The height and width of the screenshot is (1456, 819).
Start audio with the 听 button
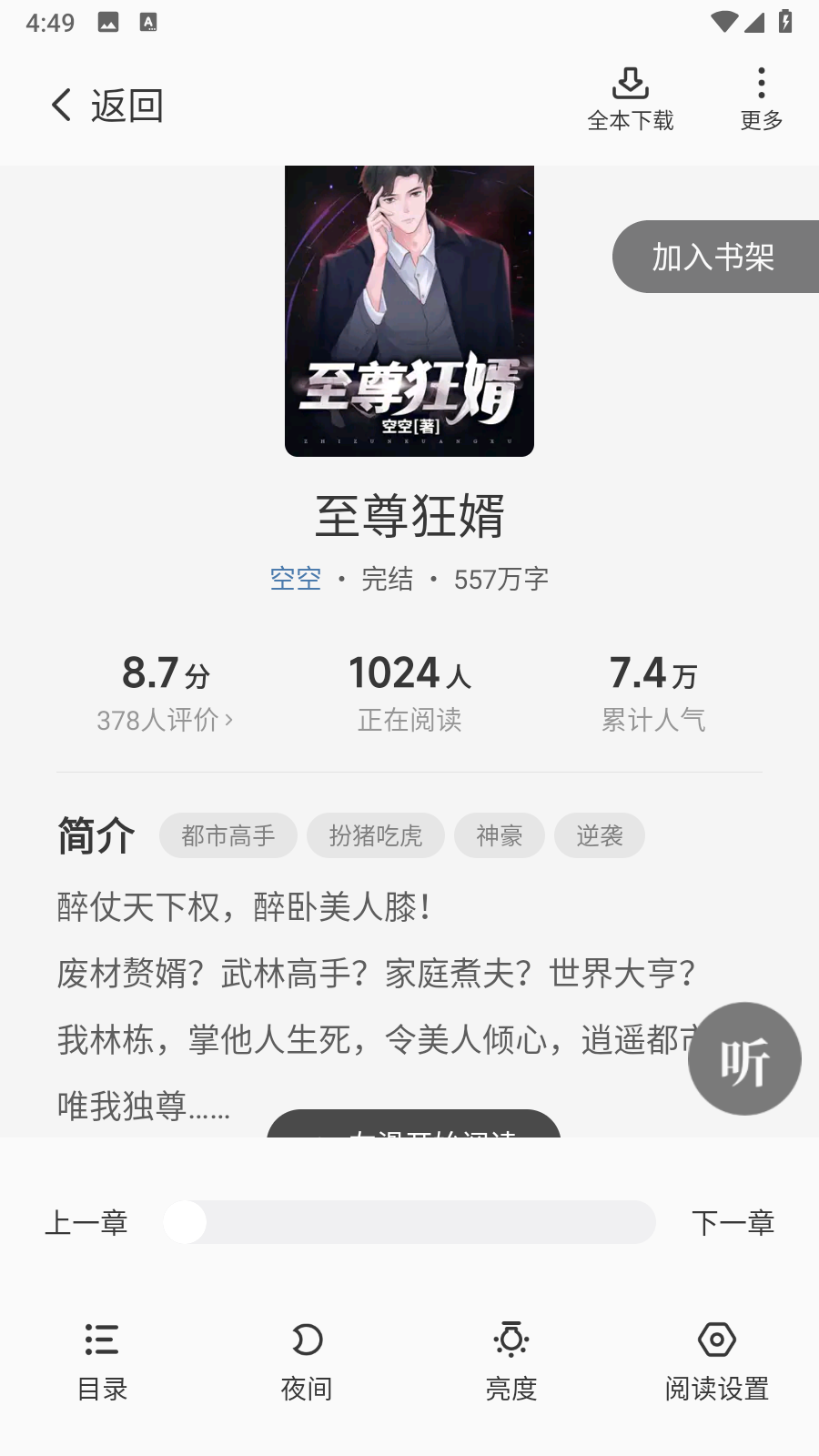click(x=744, y=1059)
